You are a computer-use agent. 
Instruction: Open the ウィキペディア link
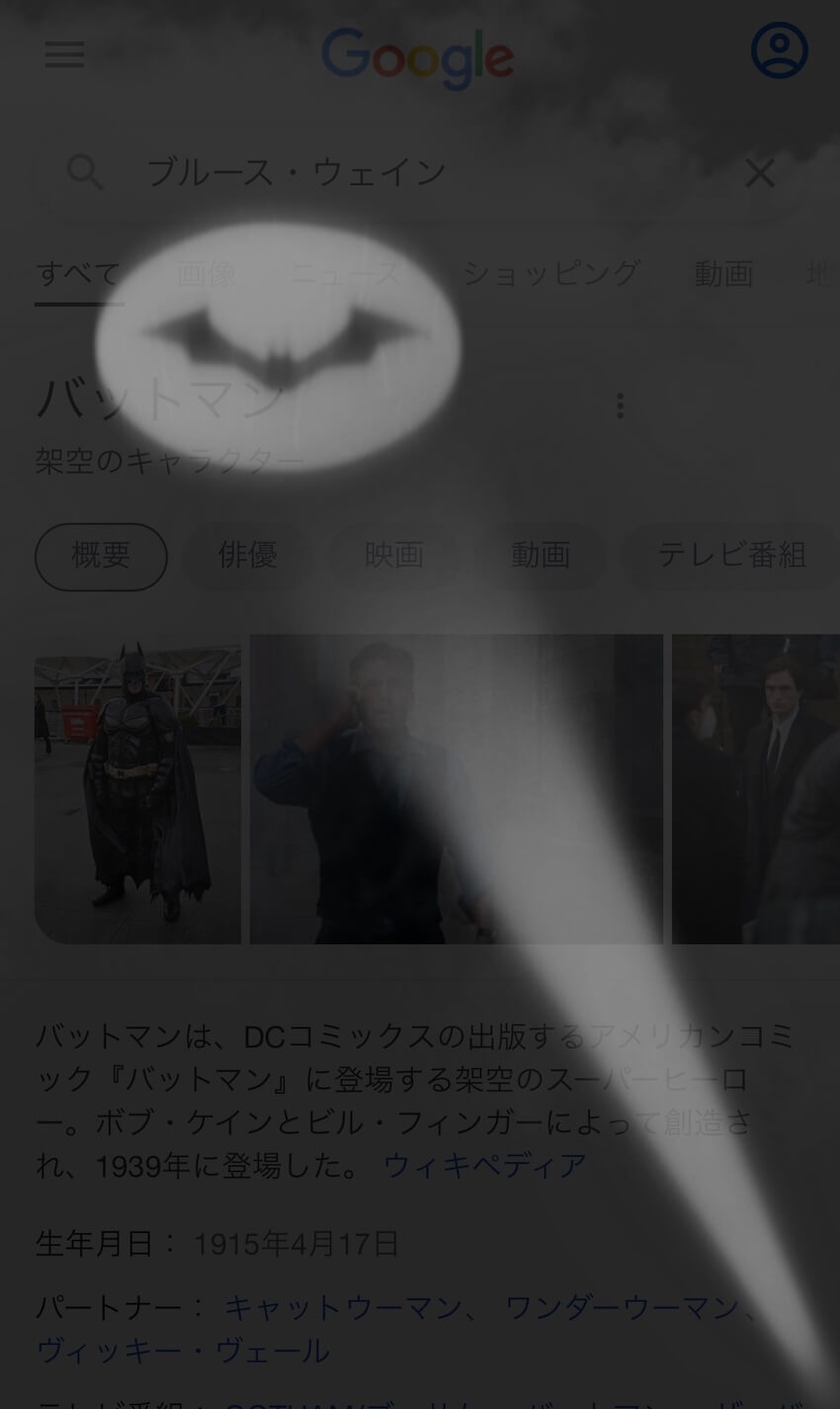[484, 1166]
